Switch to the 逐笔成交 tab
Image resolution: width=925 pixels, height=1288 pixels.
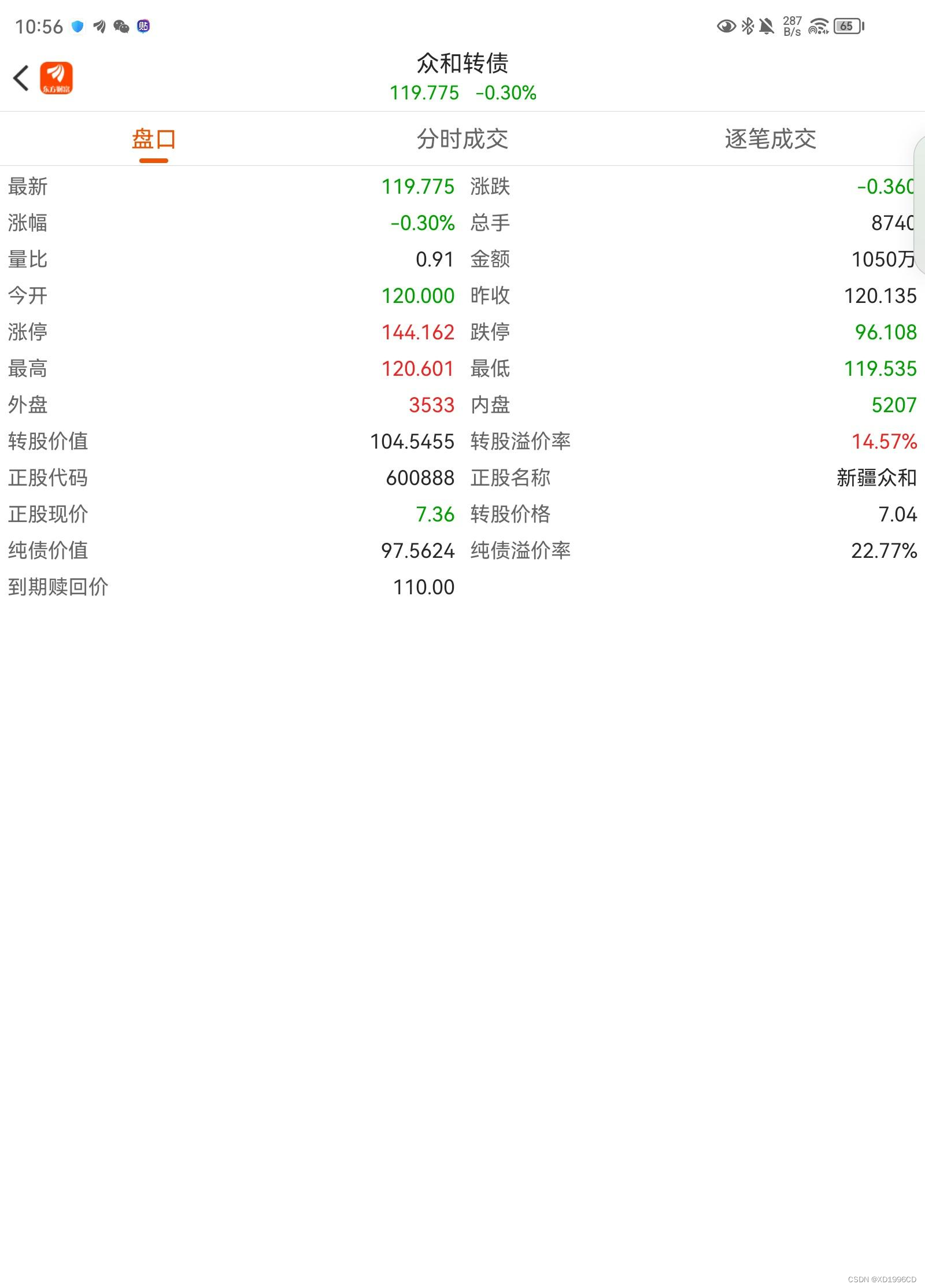[x=770, y=139]
